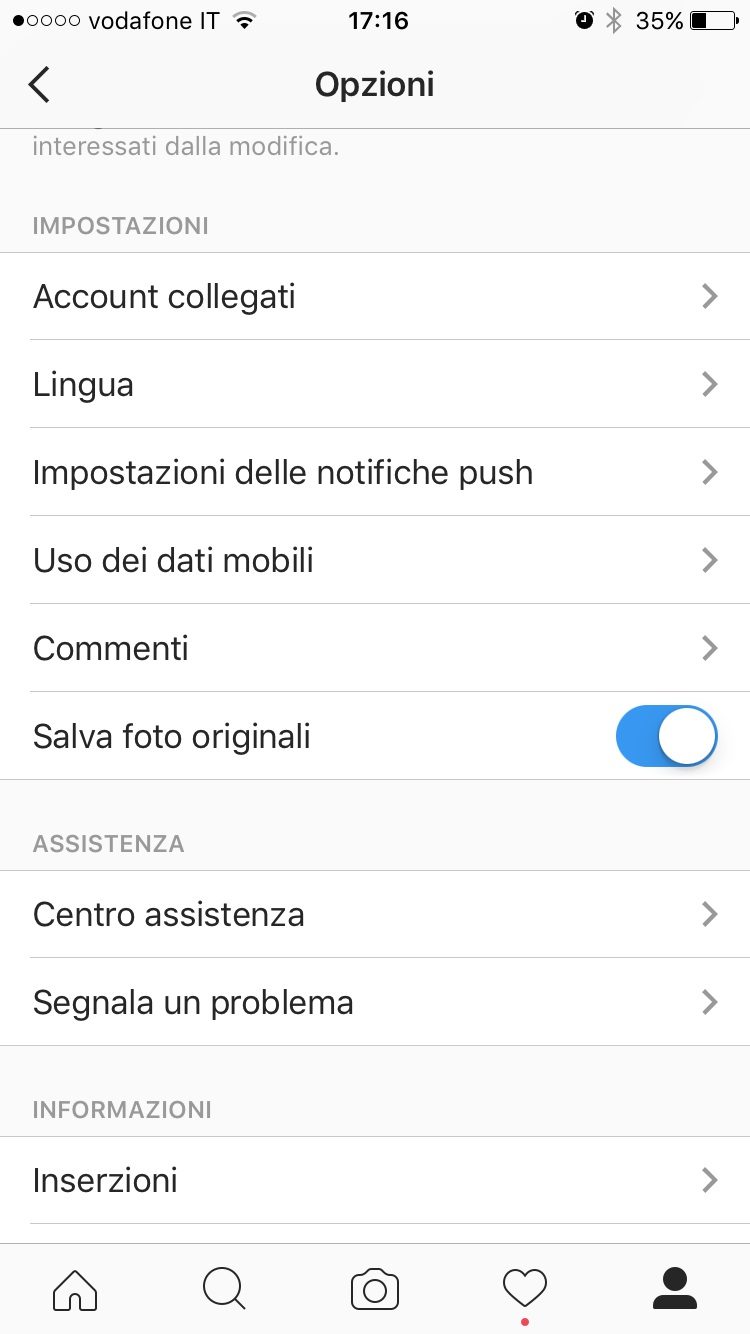Open Uso dei dati mobili
Viewport: 750px width, 1334px height.
point(375,560)
